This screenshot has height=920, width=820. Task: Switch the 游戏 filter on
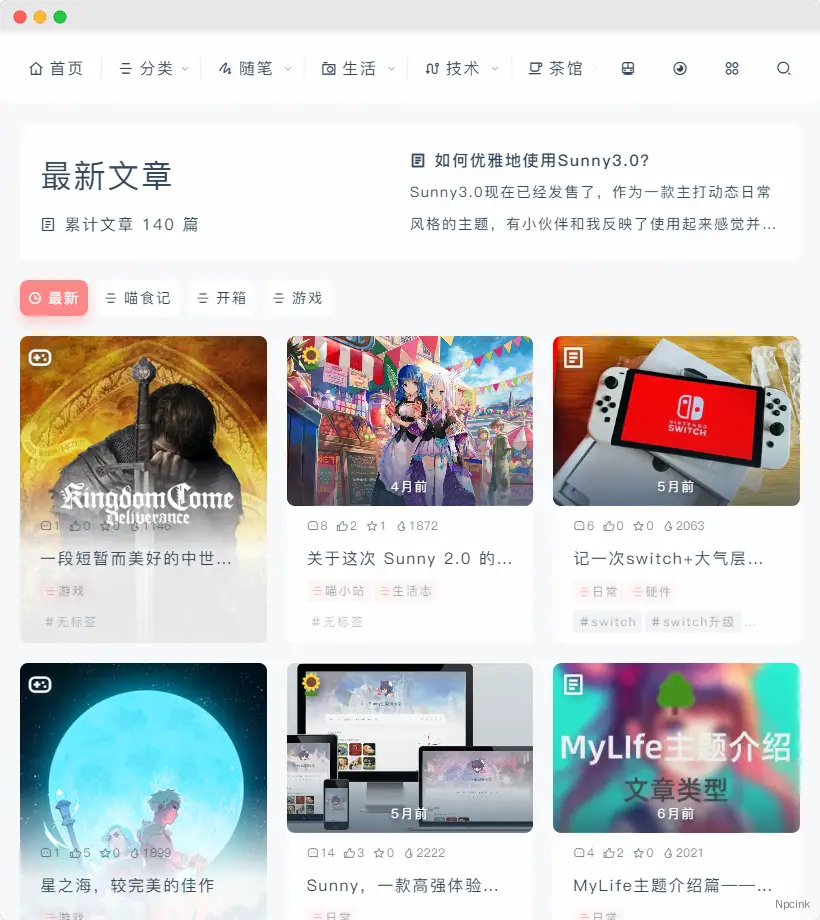click(x=297, y=298)
